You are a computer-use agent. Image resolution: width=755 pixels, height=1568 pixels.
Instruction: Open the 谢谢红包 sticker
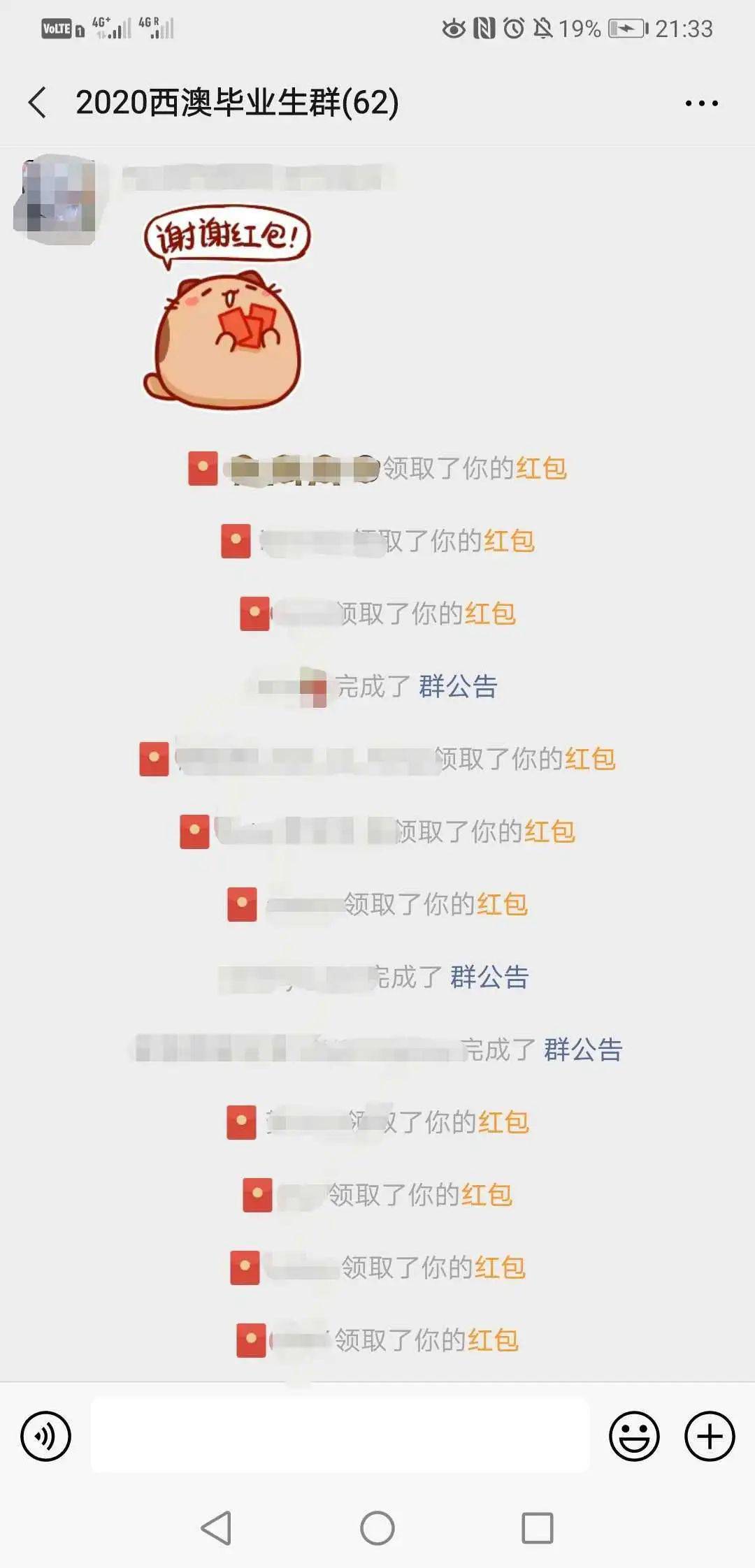coord(225,307)
